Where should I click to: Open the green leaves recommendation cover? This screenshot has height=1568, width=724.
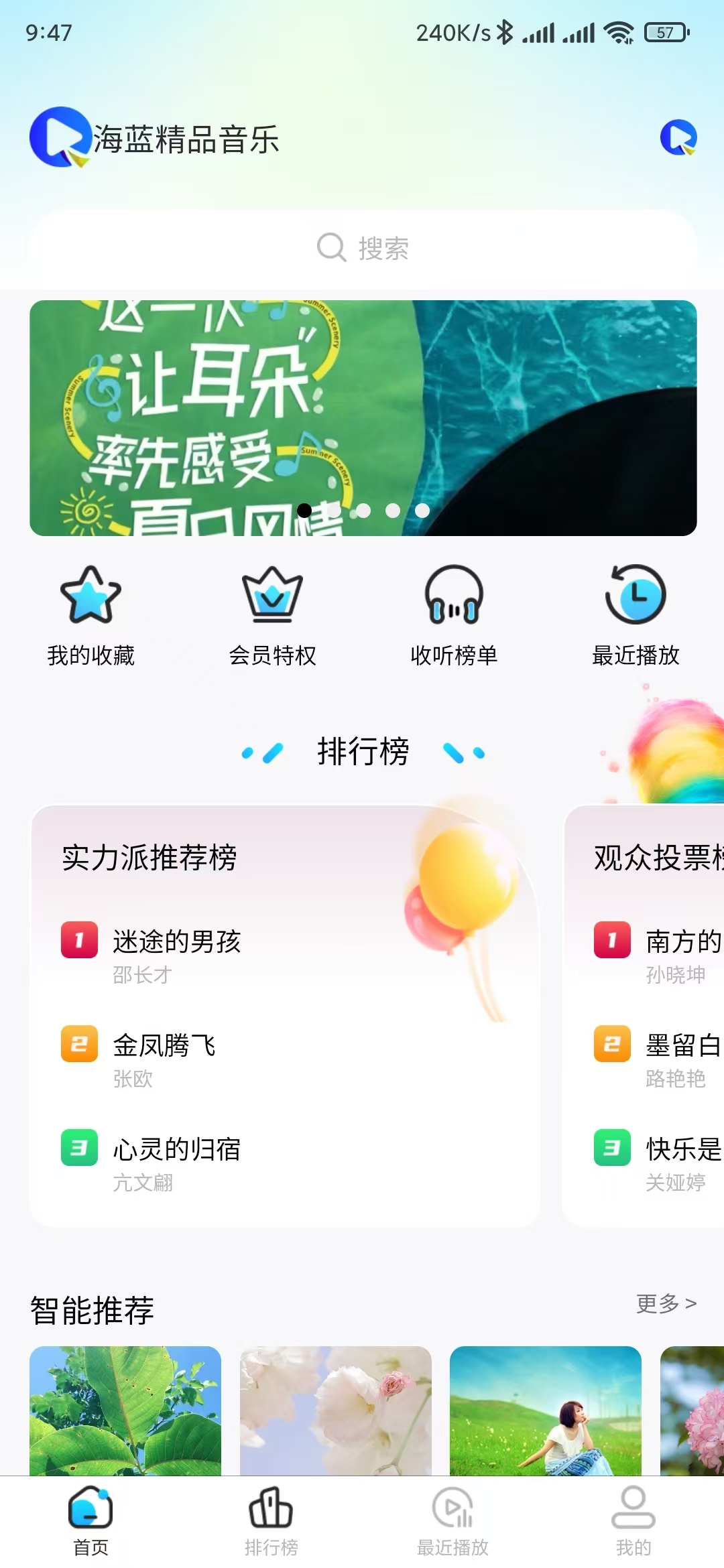click(125, 1411)
